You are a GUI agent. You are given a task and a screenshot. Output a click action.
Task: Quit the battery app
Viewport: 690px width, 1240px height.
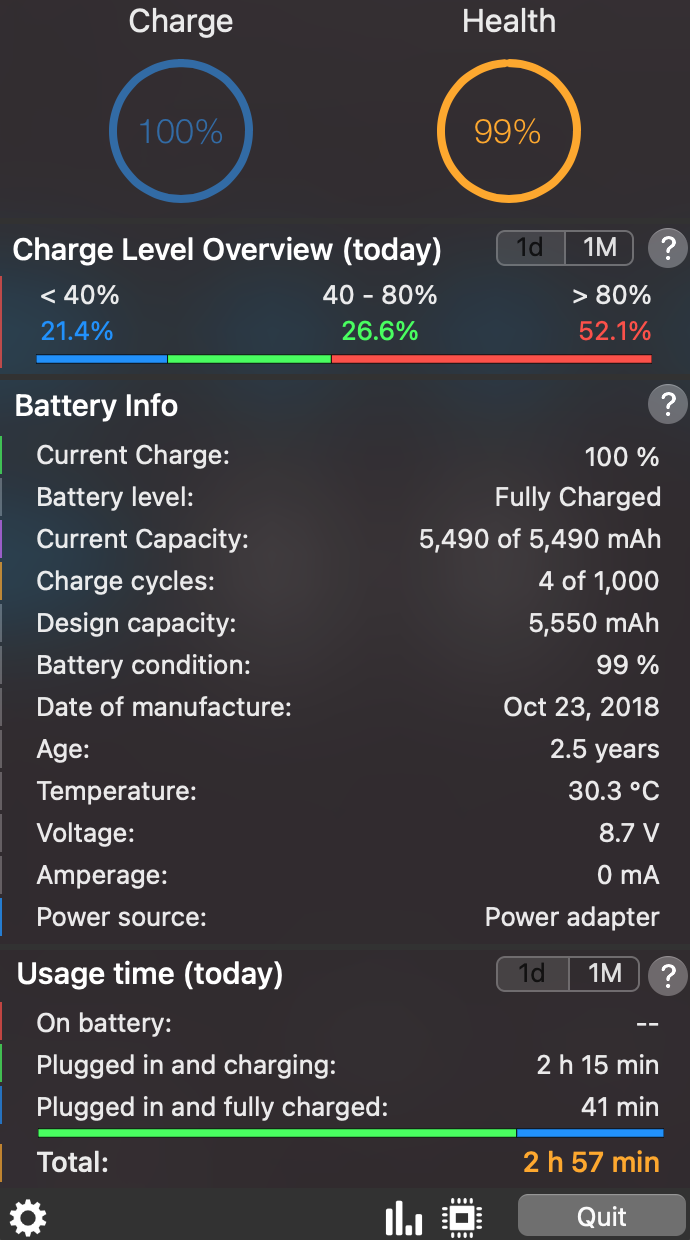pos(601,1217)
